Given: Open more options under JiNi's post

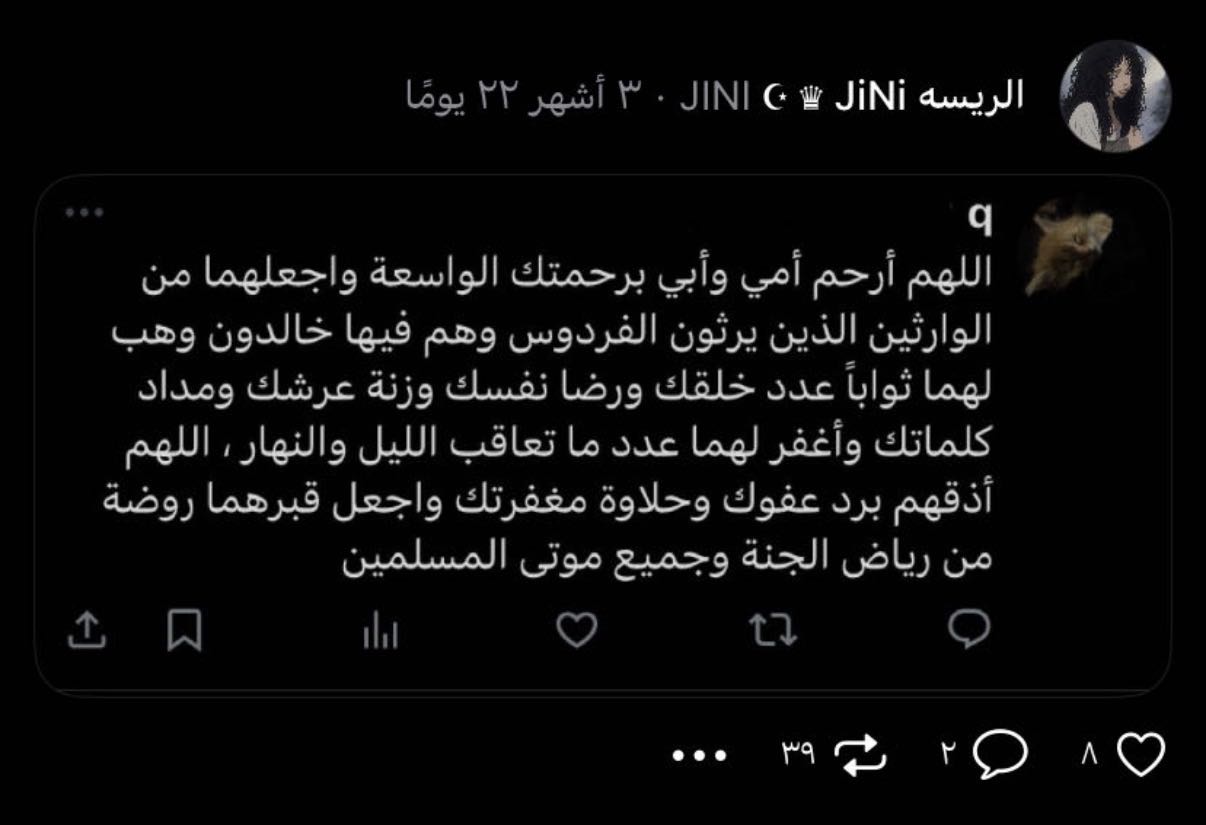Looking at the screenshot, I should point(699,756).
